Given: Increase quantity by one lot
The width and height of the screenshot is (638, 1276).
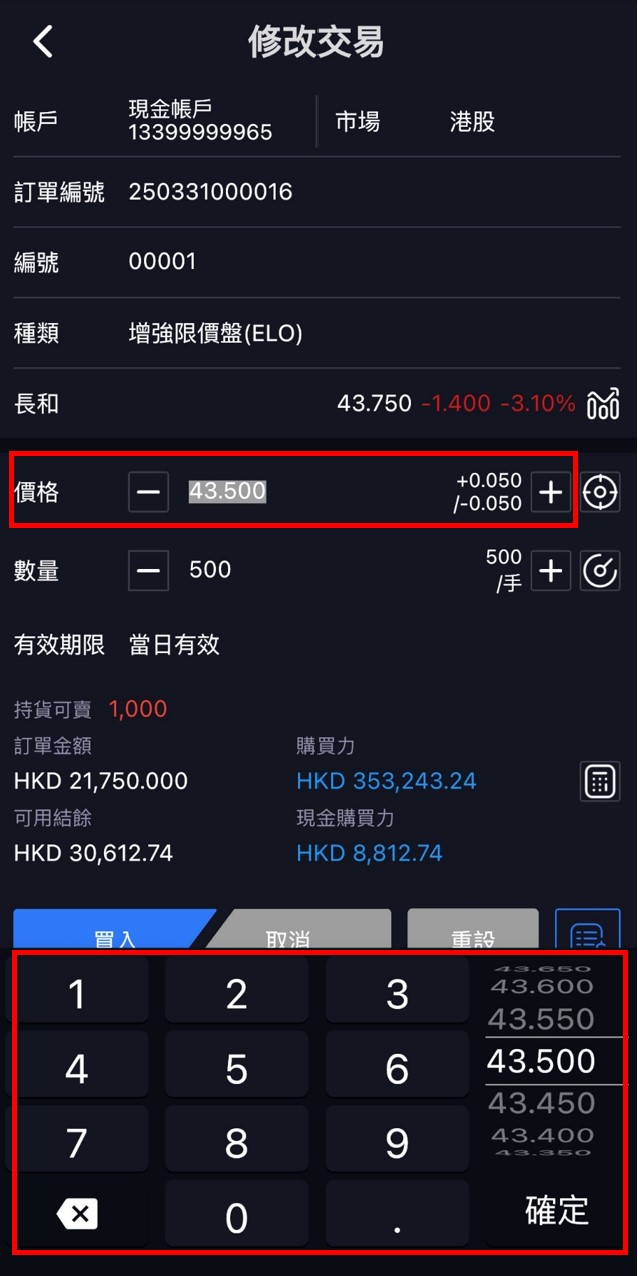Looking at the screenshot, I should tap(550, 570).
